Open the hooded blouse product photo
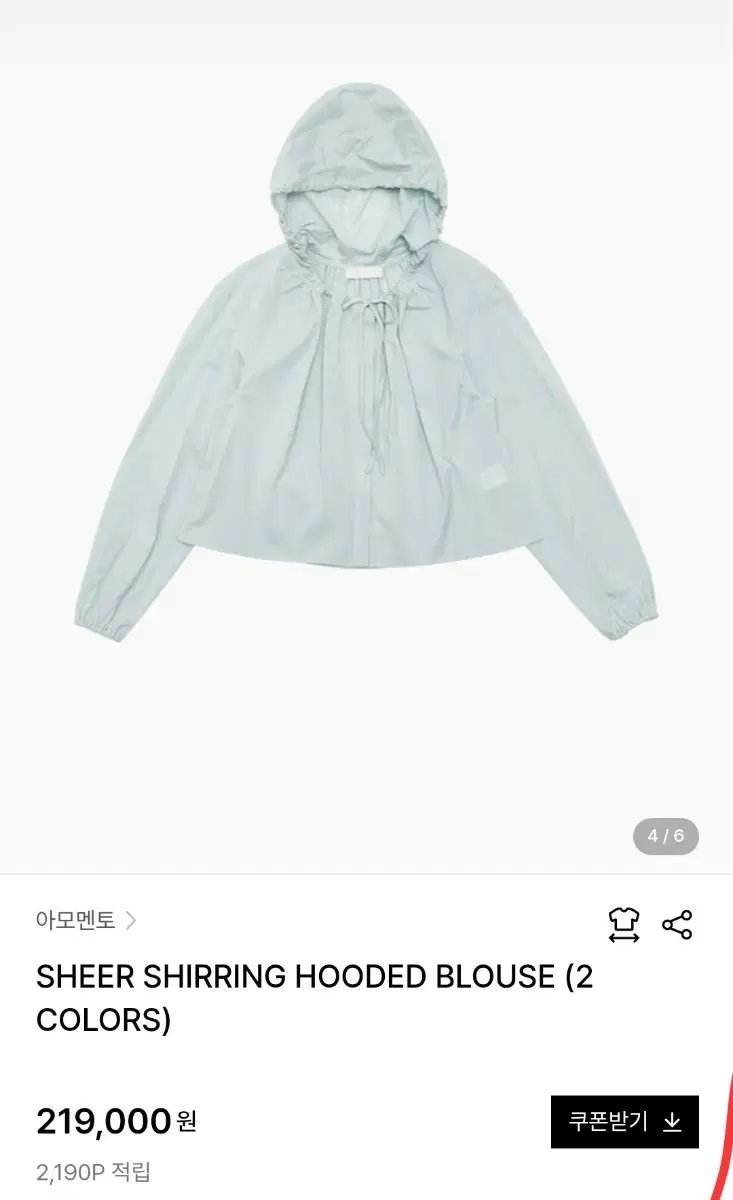This screenshot has width=733, height=1200. pos(366,437)
